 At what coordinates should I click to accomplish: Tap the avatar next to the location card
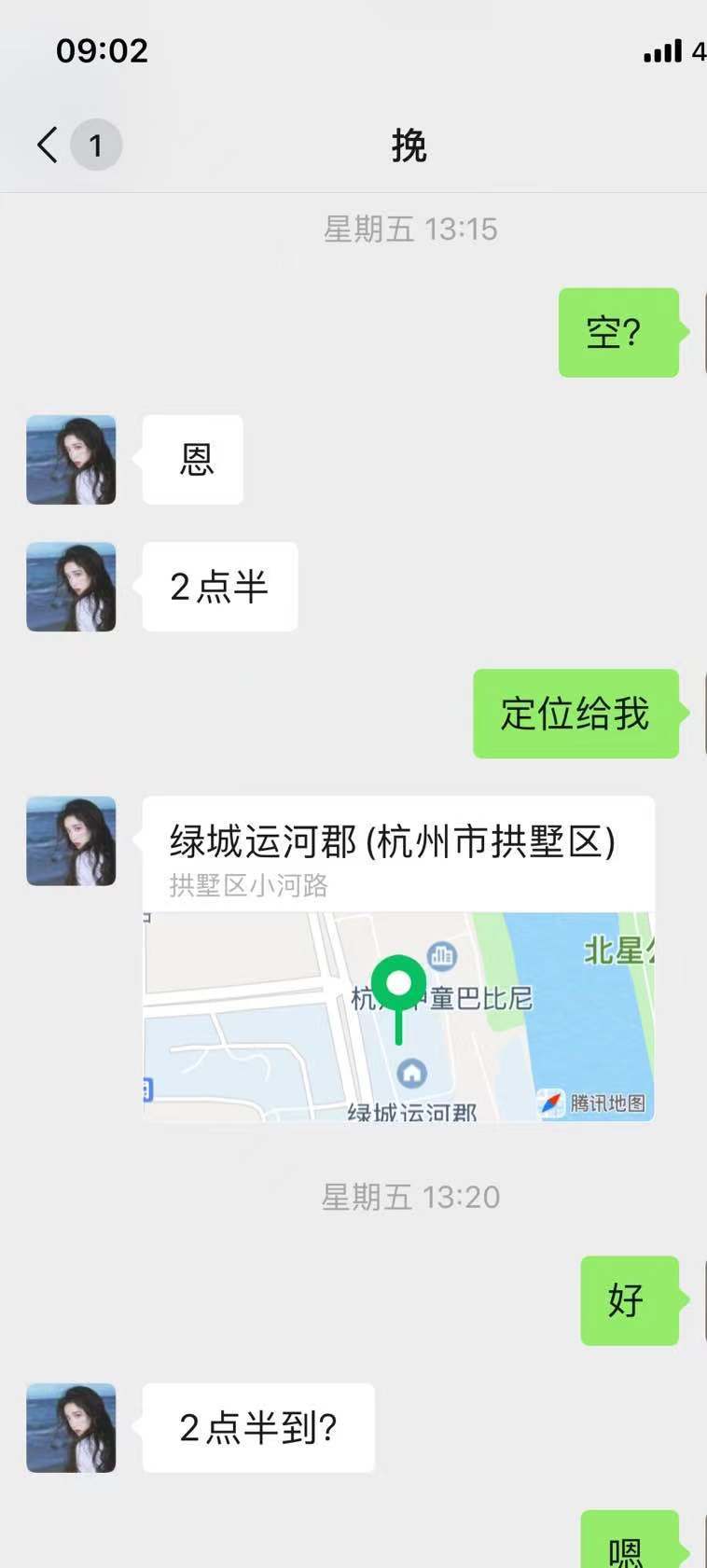[71, 840]
